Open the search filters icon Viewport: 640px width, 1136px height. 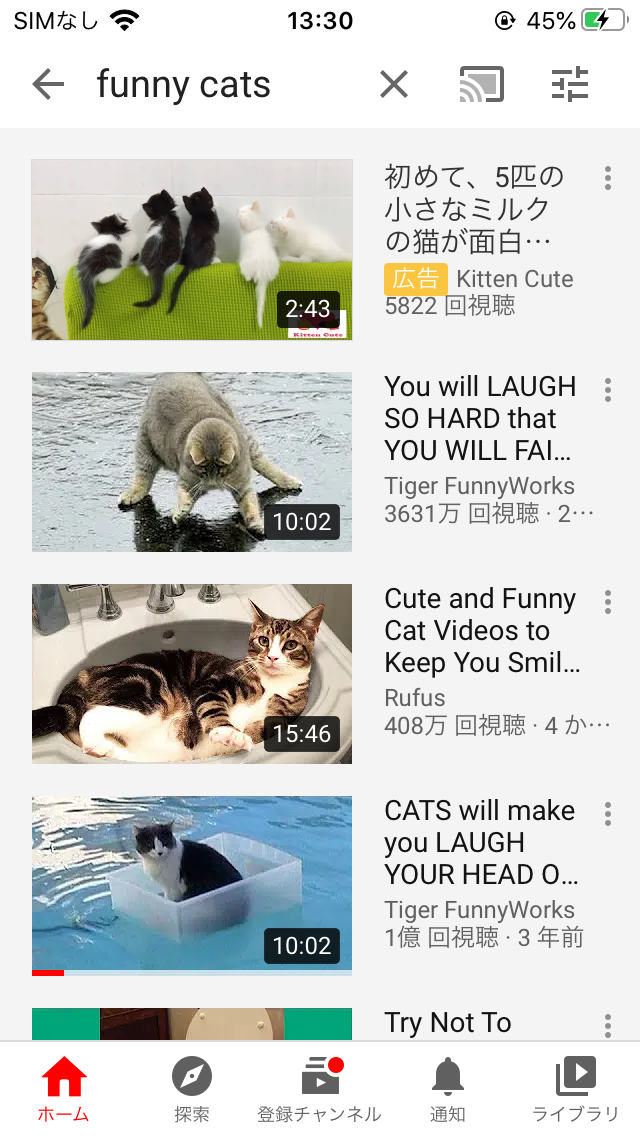pyautogui.click(x=570, y=84)
